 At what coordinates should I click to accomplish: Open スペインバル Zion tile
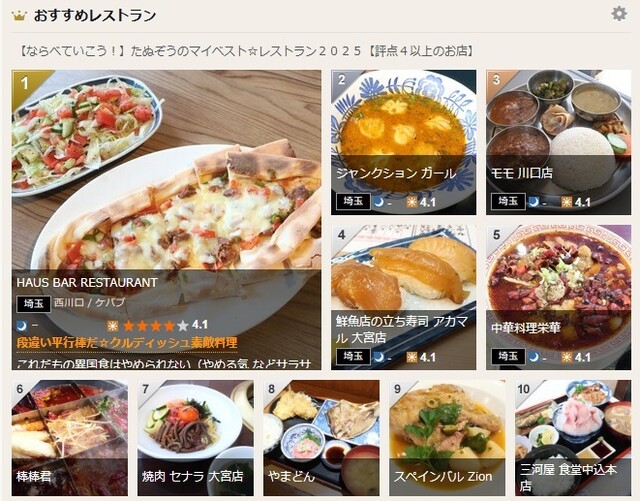[x=447, y=437]
